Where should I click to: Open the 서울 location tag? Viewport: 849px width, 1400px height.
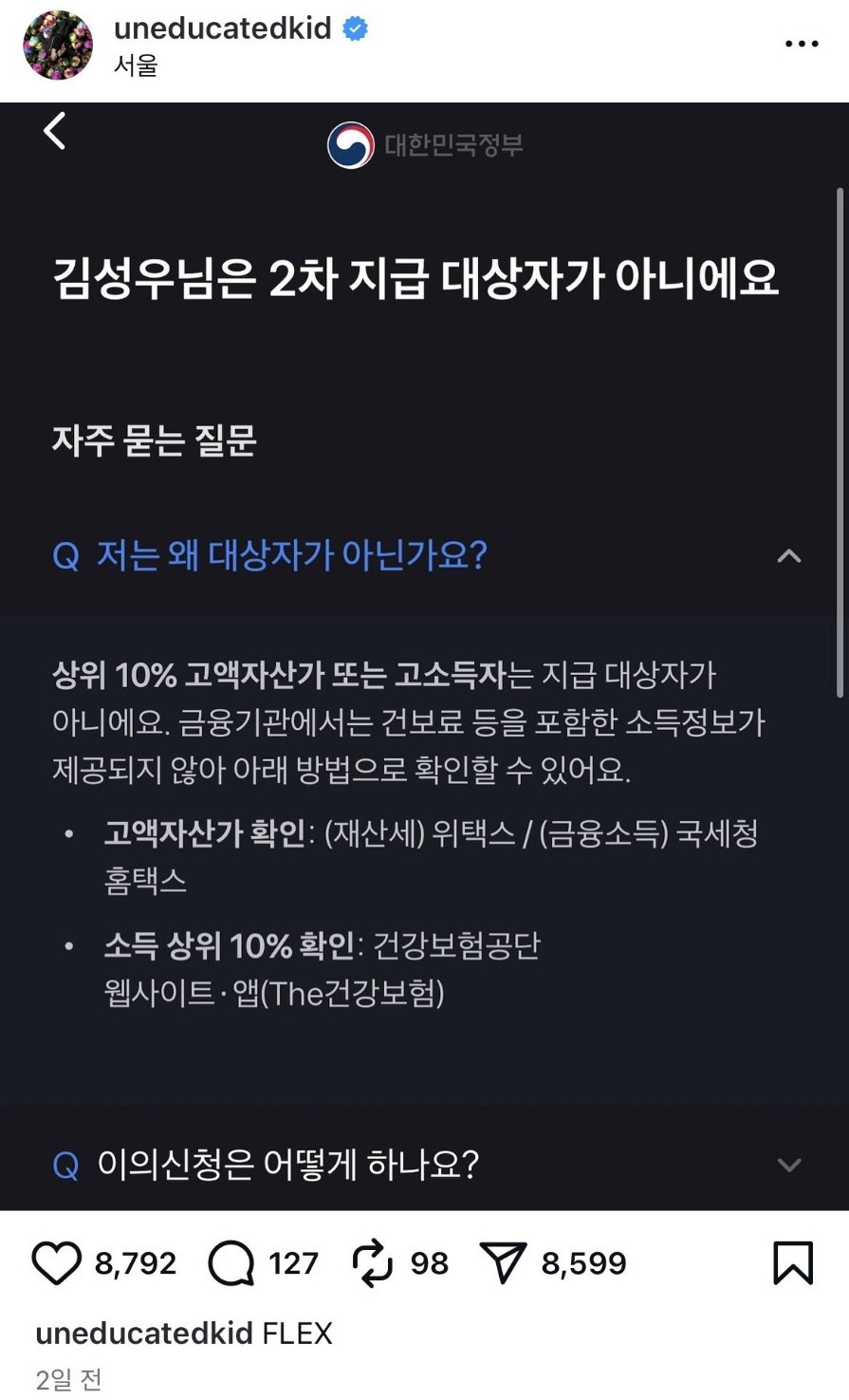coord(135,65)
